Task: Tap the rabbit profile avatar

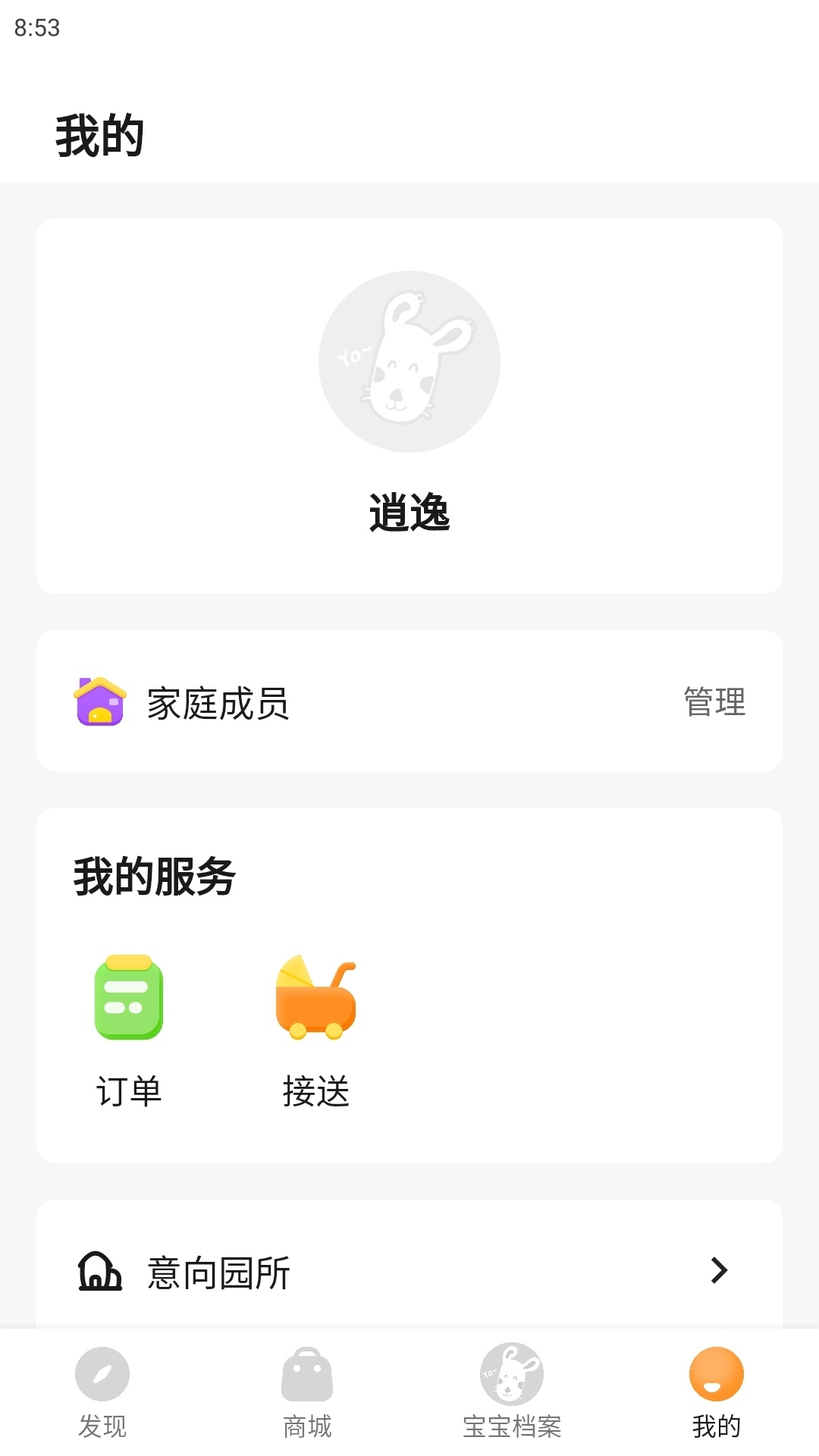Action: point(409,362)
